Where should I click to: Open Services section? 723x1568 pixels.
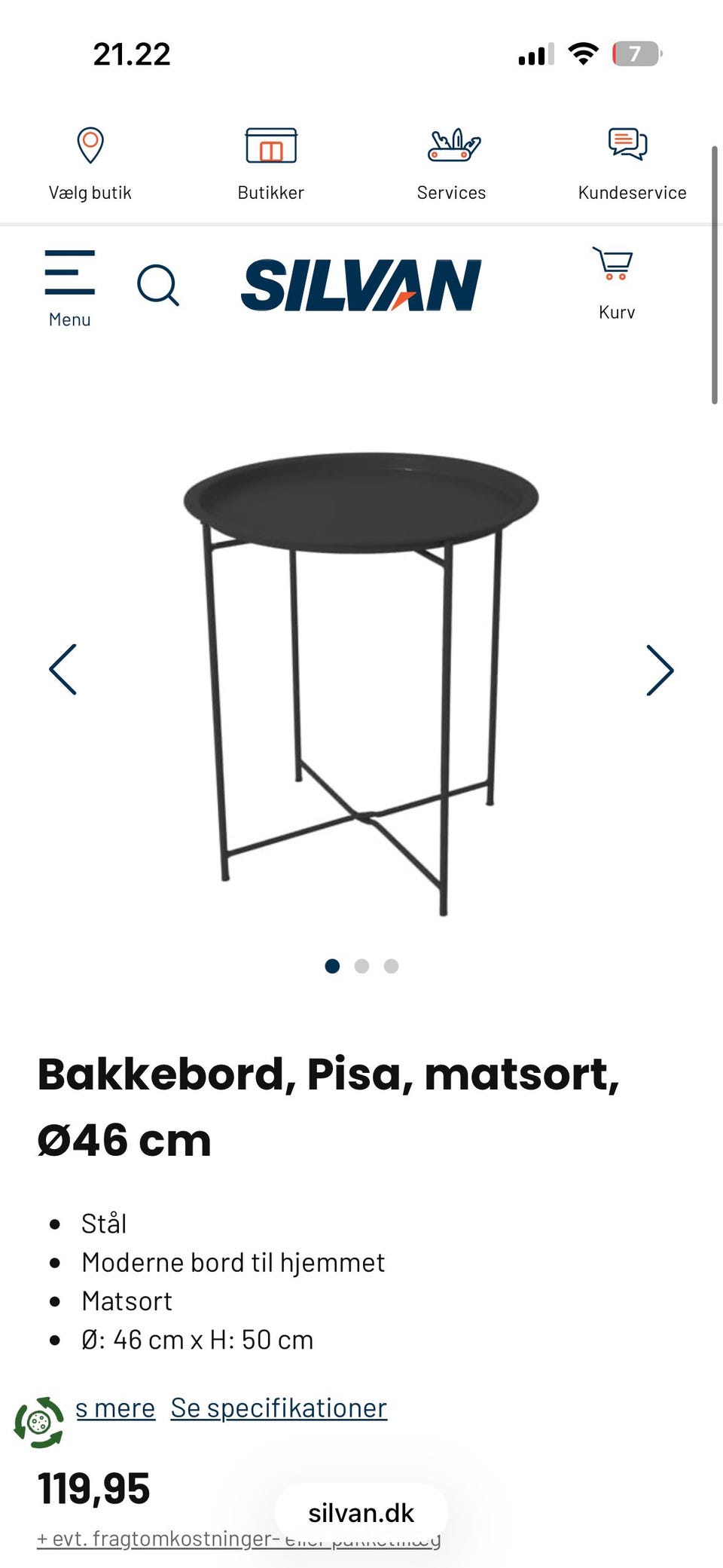point(452,164)
